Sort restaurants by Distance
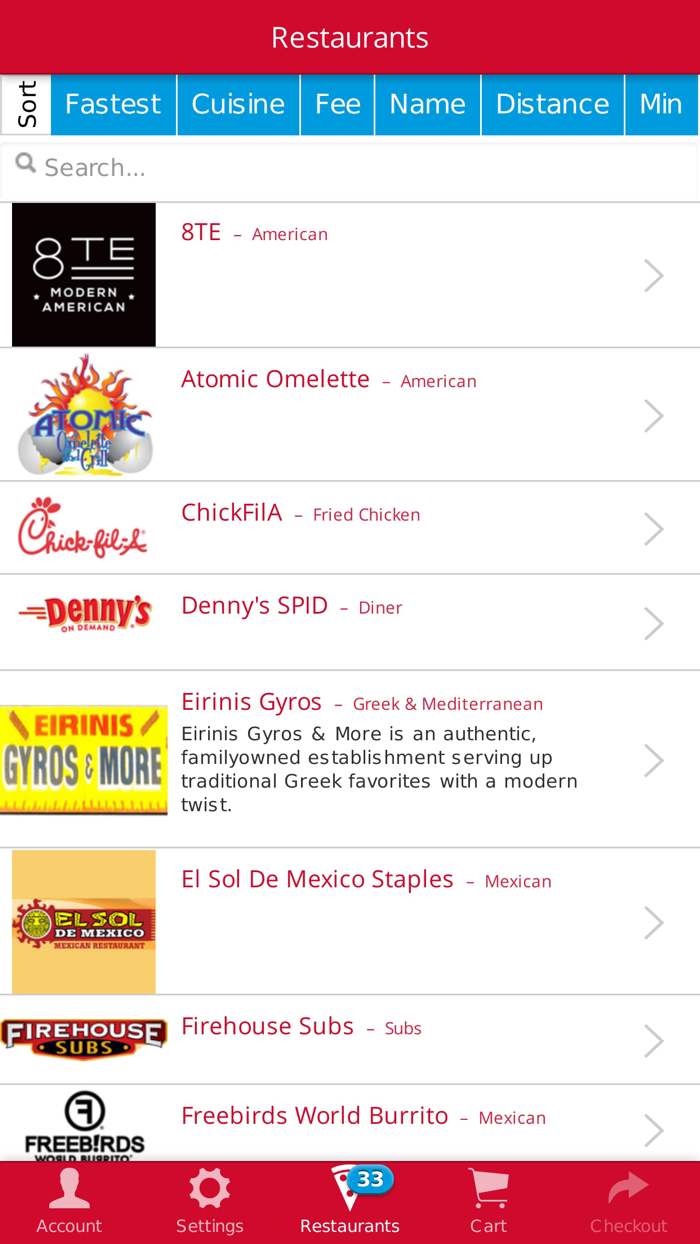The height and width of the screenshot is (1244, 700). pos(552,104)
